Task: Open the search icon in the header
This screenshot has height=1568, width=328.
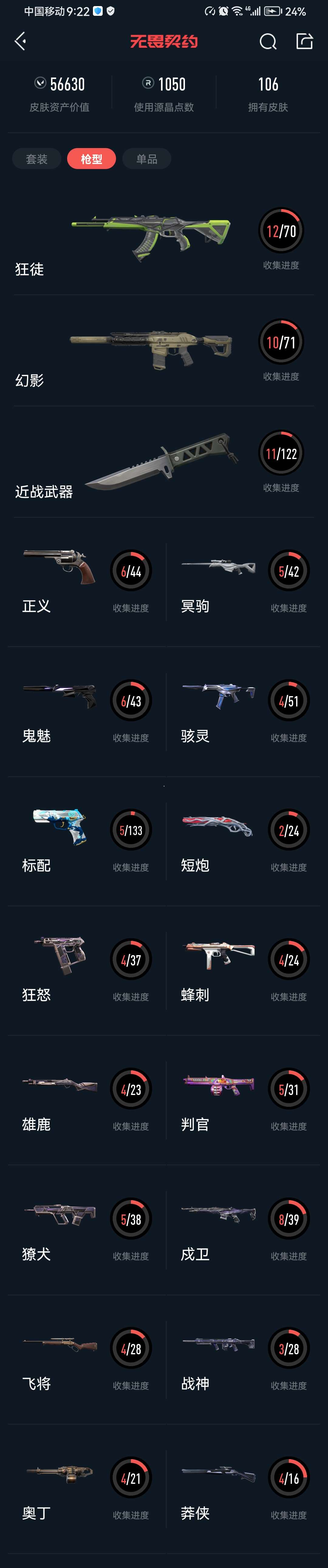Action: (268, 41)
